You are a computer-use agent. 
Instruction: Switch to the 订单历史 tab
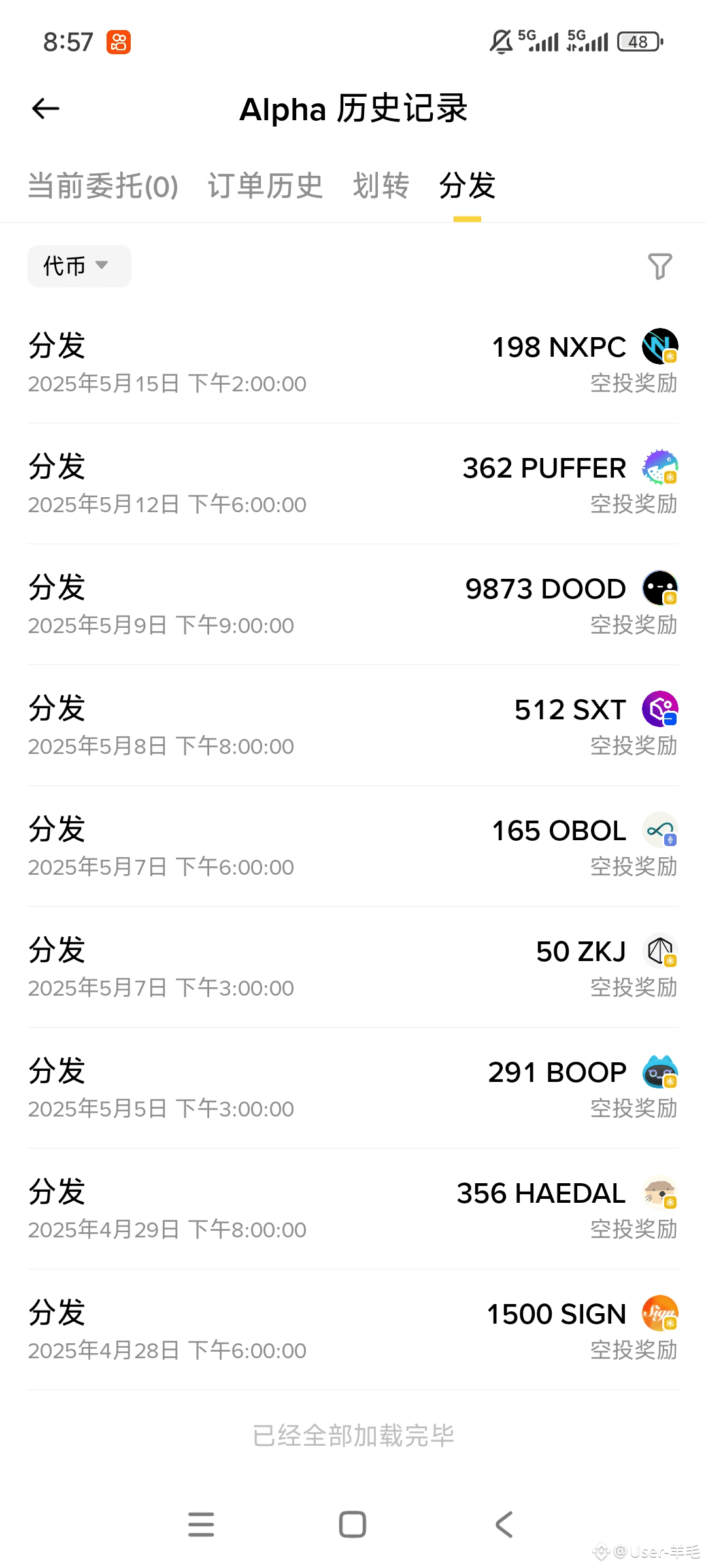(x=265, y=186)
